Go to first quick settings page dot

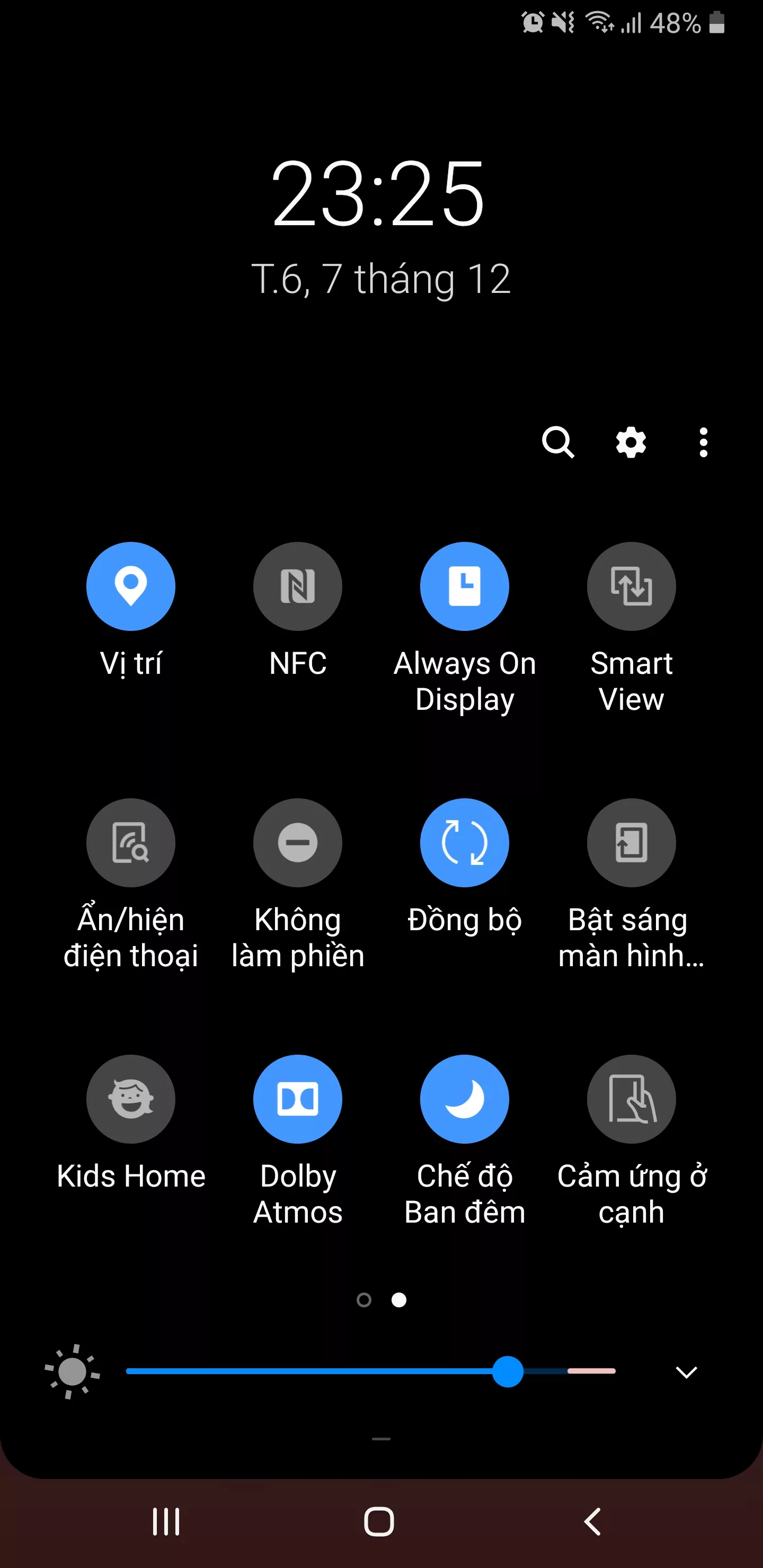click(x=364, y=1300)
